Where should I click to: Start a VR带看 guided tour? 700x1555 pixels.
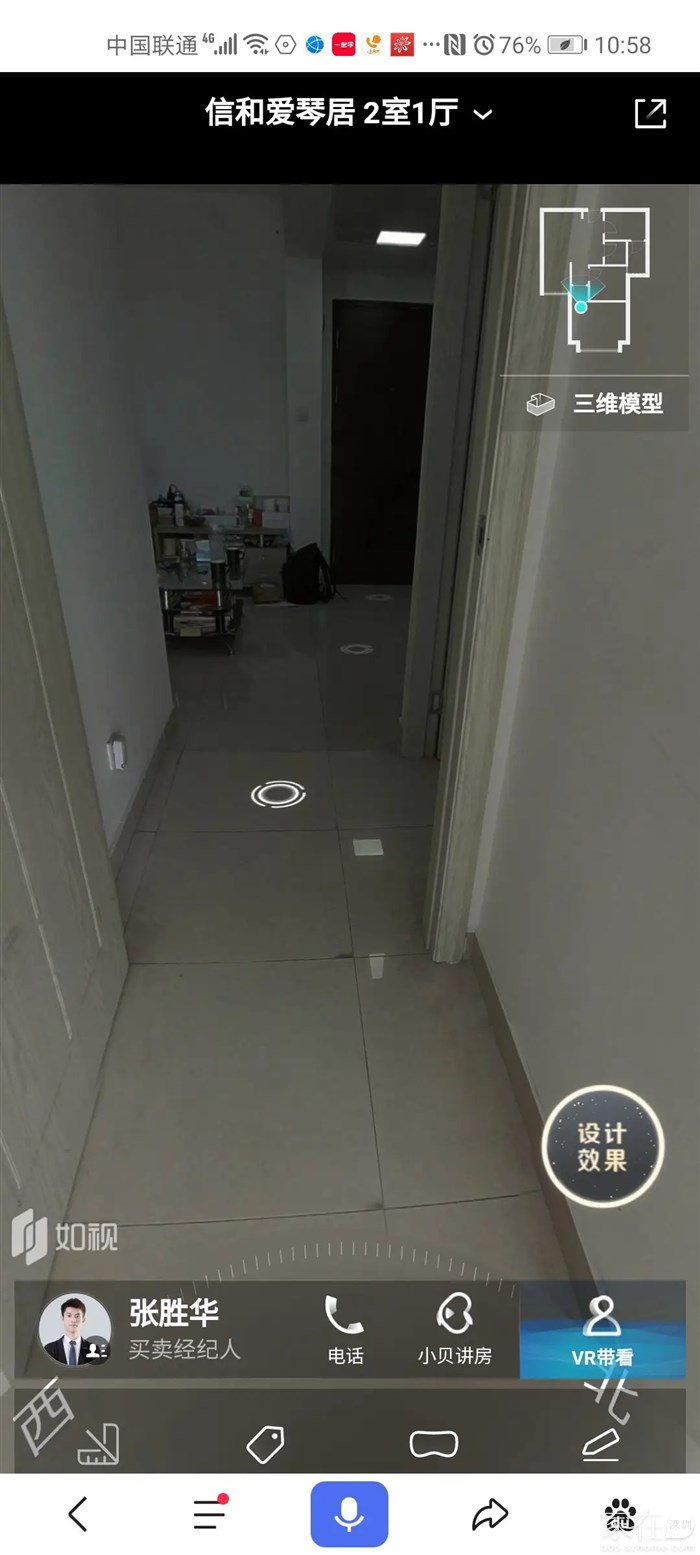coord(602,1329)
